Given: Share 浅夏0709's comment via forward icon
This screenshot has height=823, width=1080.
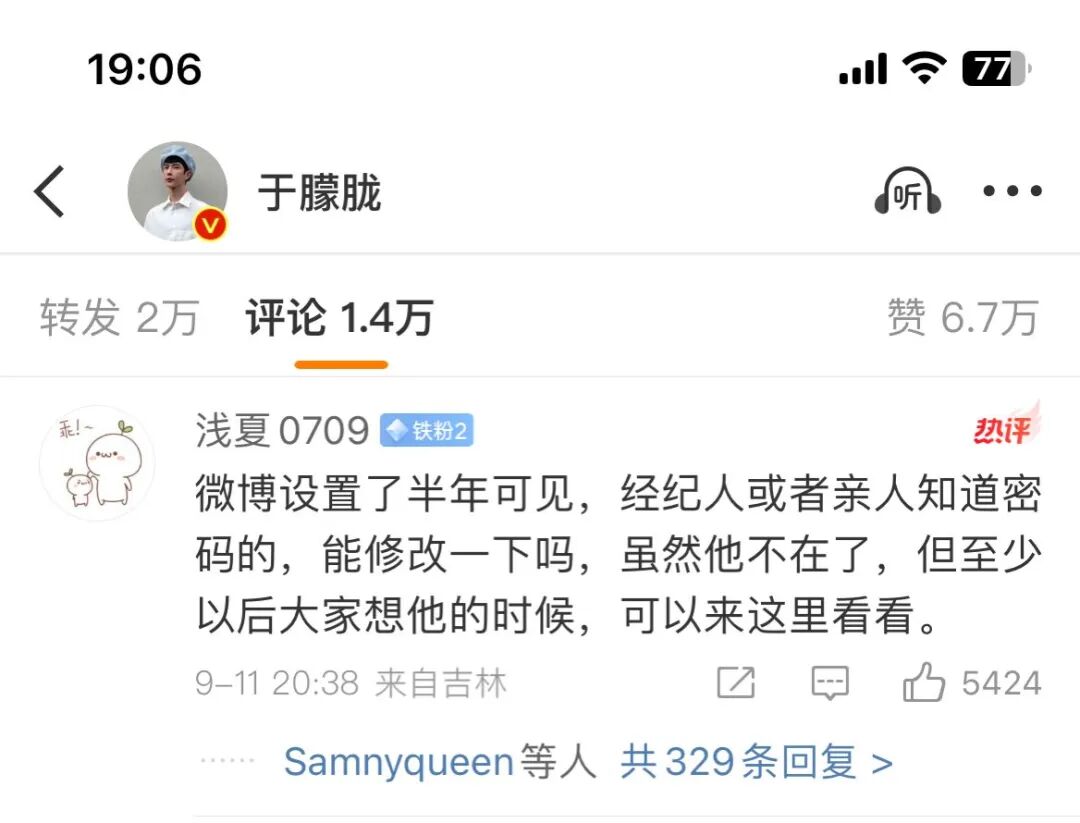Looking at the screenshot, I should coord(737,684).
